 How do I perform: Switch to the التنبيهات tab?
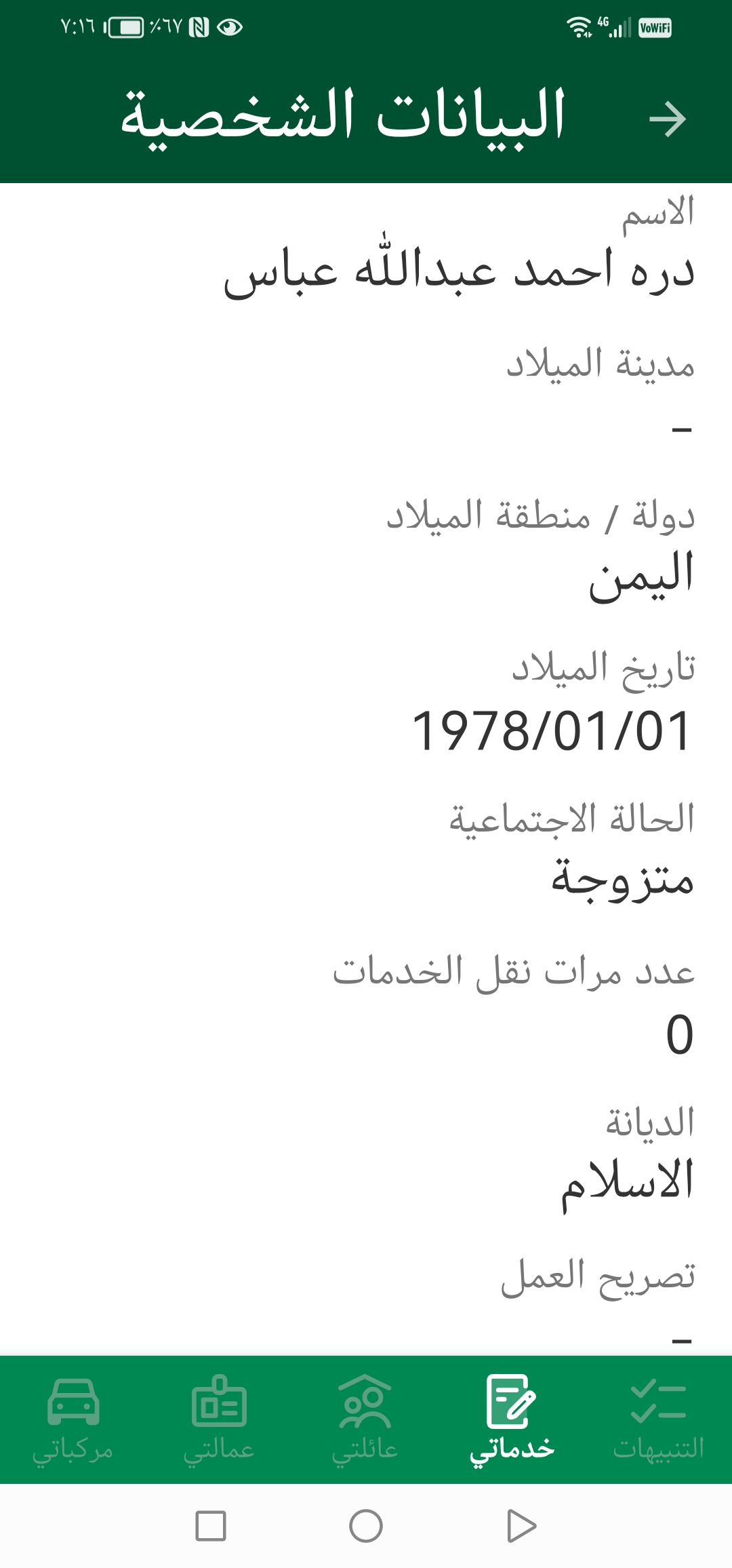(x=658, y=1419)
